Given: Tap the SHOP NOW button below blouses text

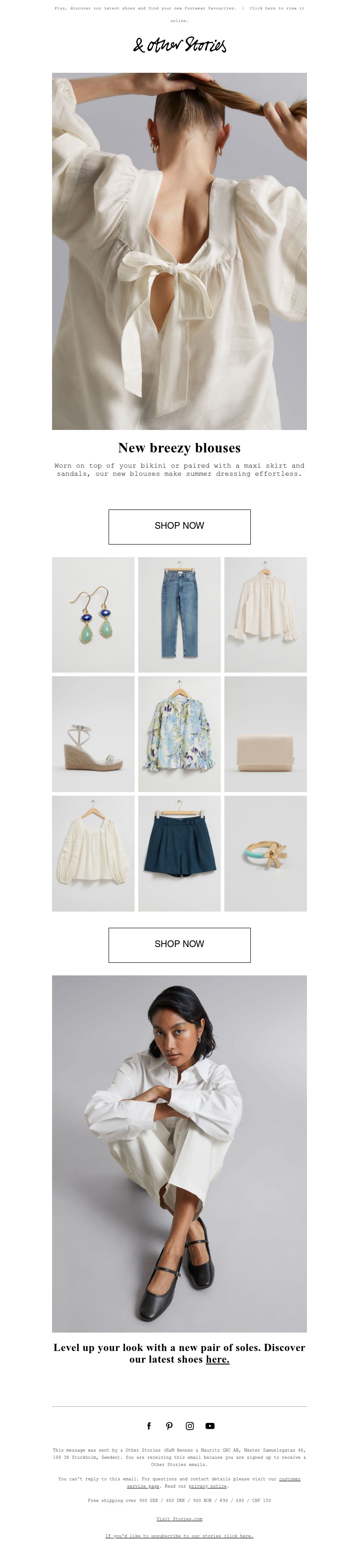Looking at the screenshot, I should coord(179,527).
